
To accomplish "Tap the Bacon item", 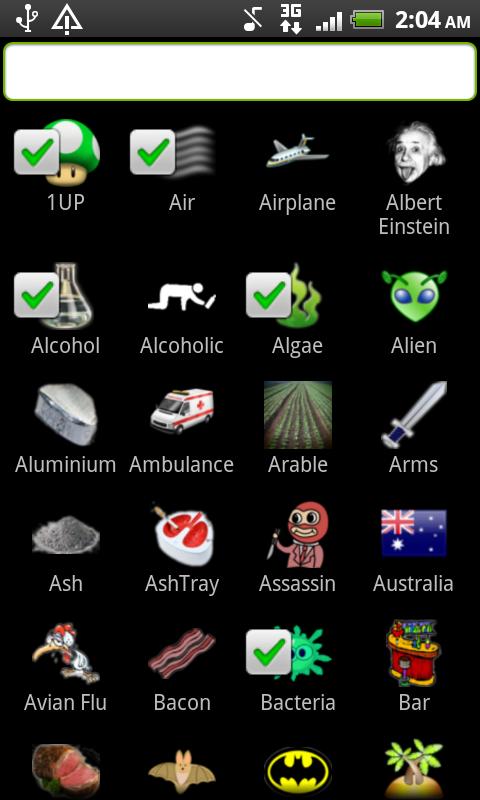I will 182,667.
